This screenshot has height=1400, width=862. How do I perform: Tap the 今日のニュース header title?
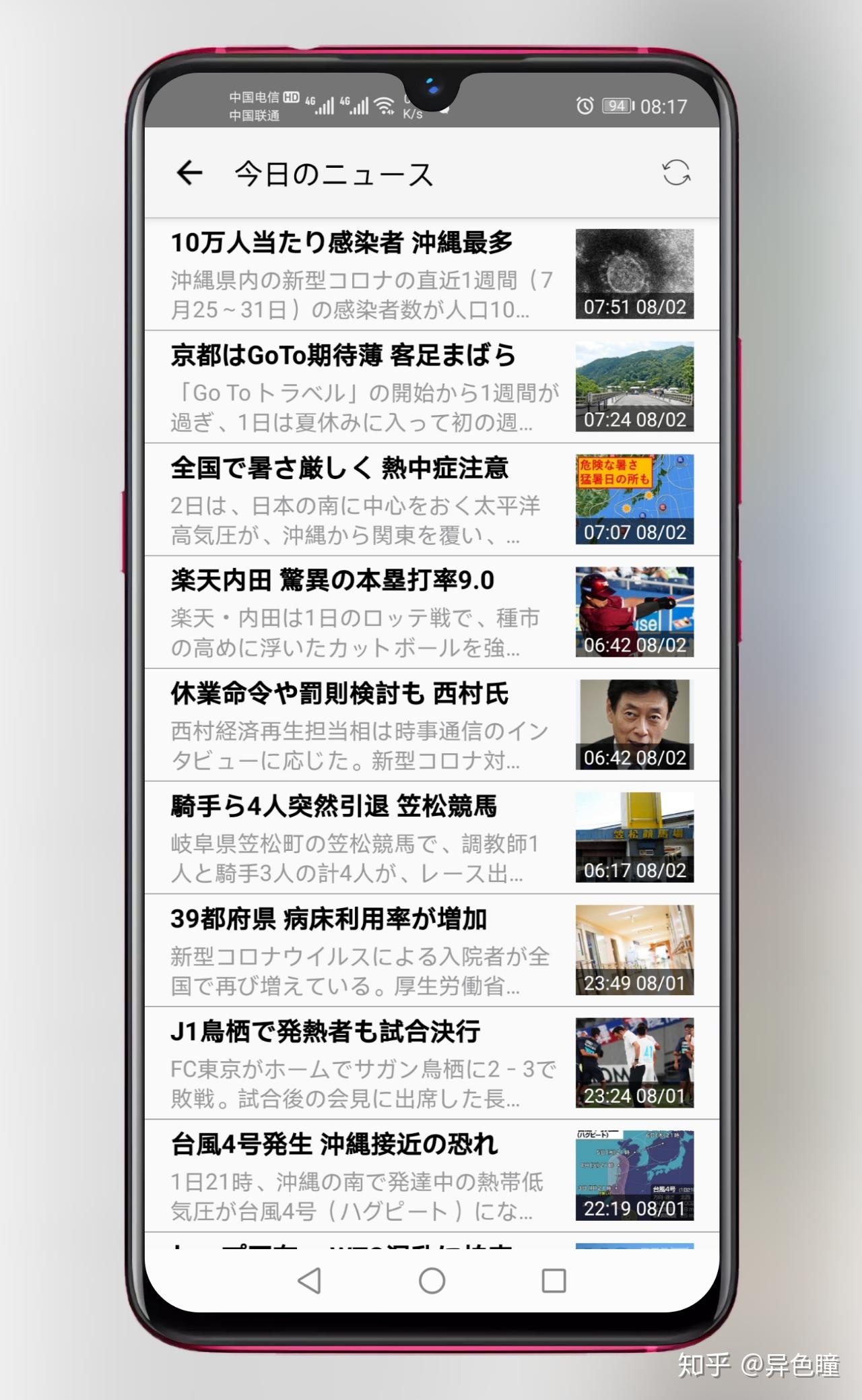(x=333, y=174)
